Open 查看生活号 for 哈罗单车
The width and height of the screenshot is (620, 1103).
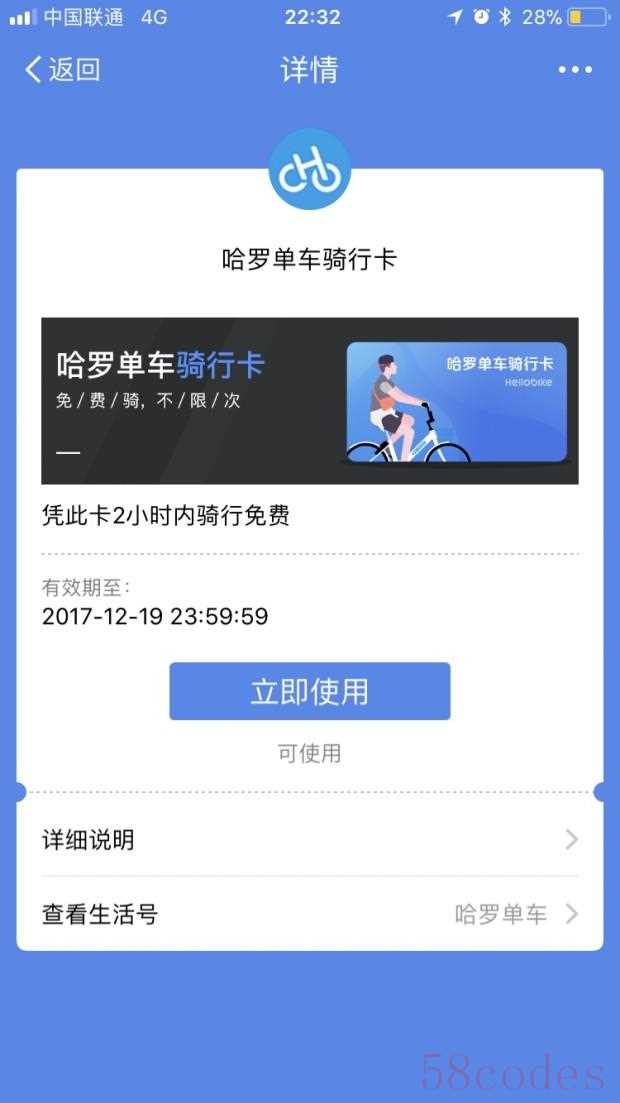(309, 914)
